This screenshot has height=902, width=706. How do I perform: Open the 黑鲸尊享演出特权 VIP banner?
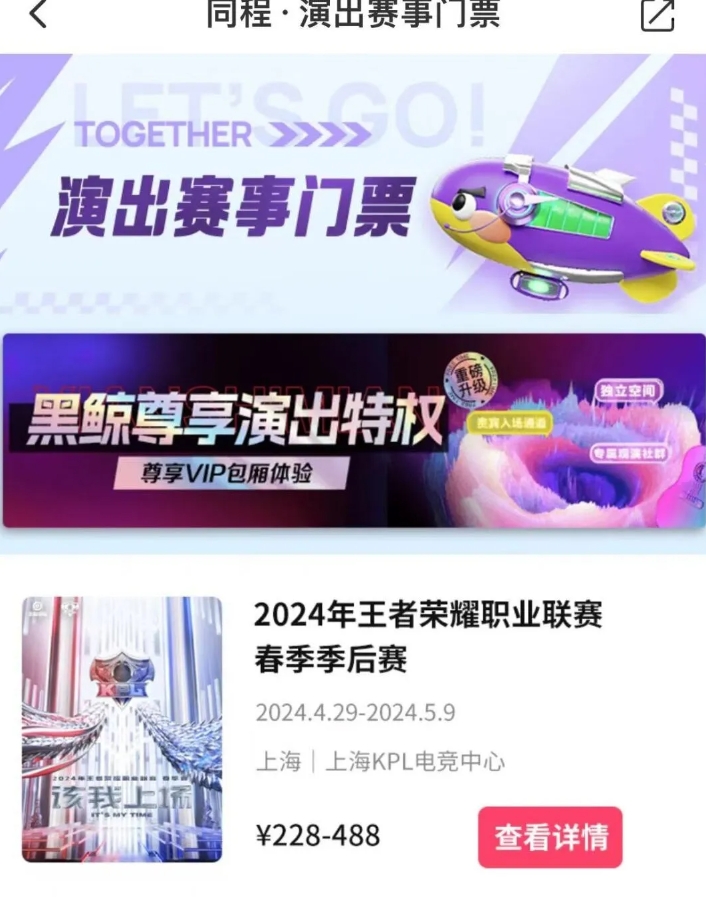353,430
